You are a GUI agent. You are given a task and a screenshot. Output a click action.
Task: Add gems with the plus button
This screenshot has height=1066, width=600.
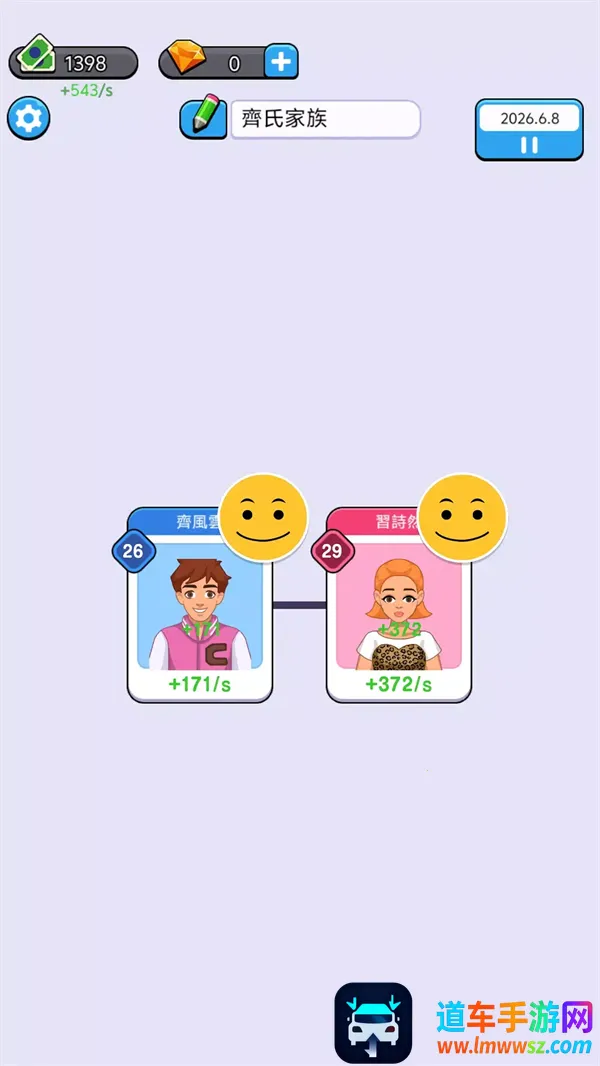[281, 63]
